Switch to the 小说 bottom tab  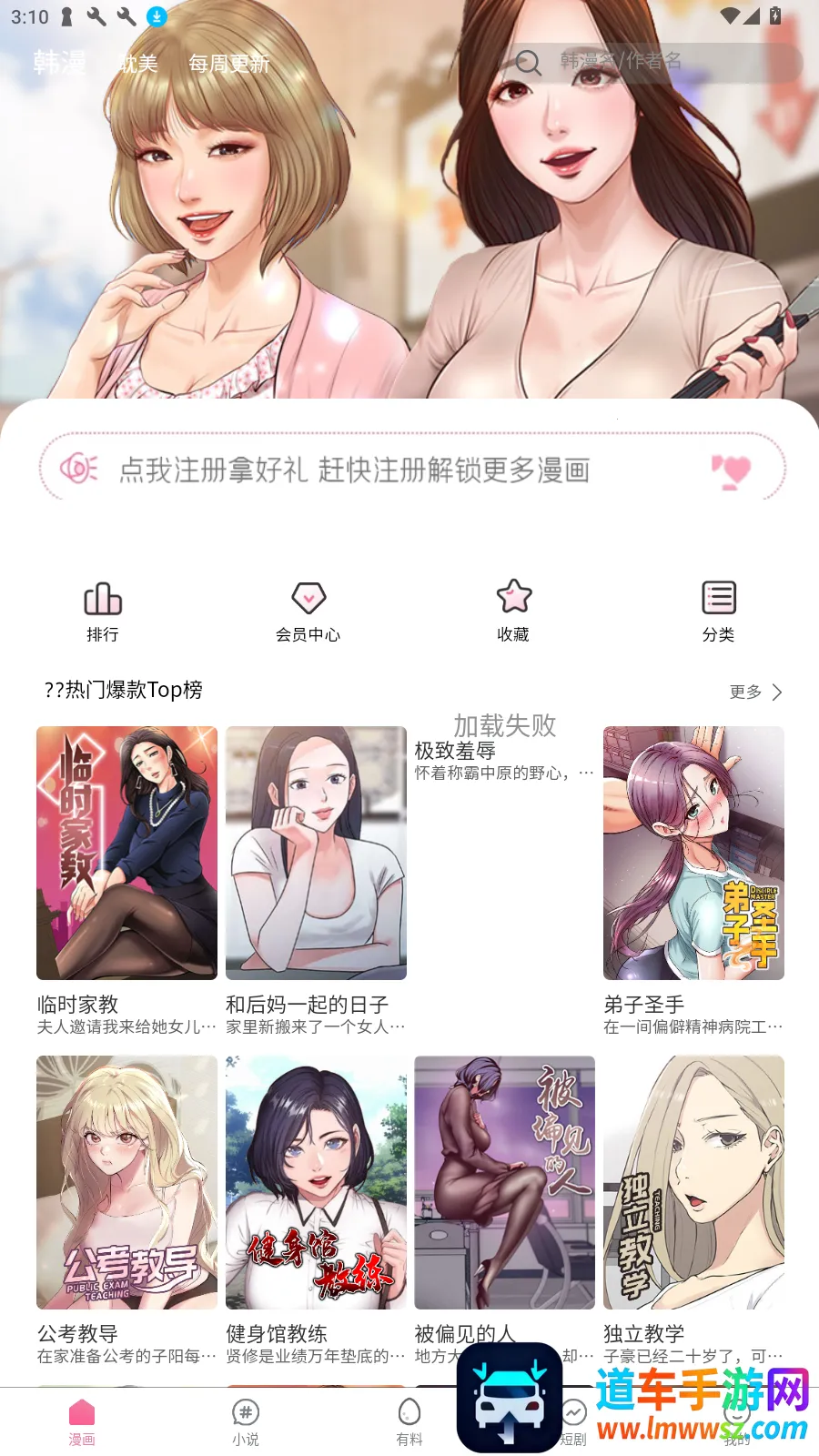[x=246, y=1421]
